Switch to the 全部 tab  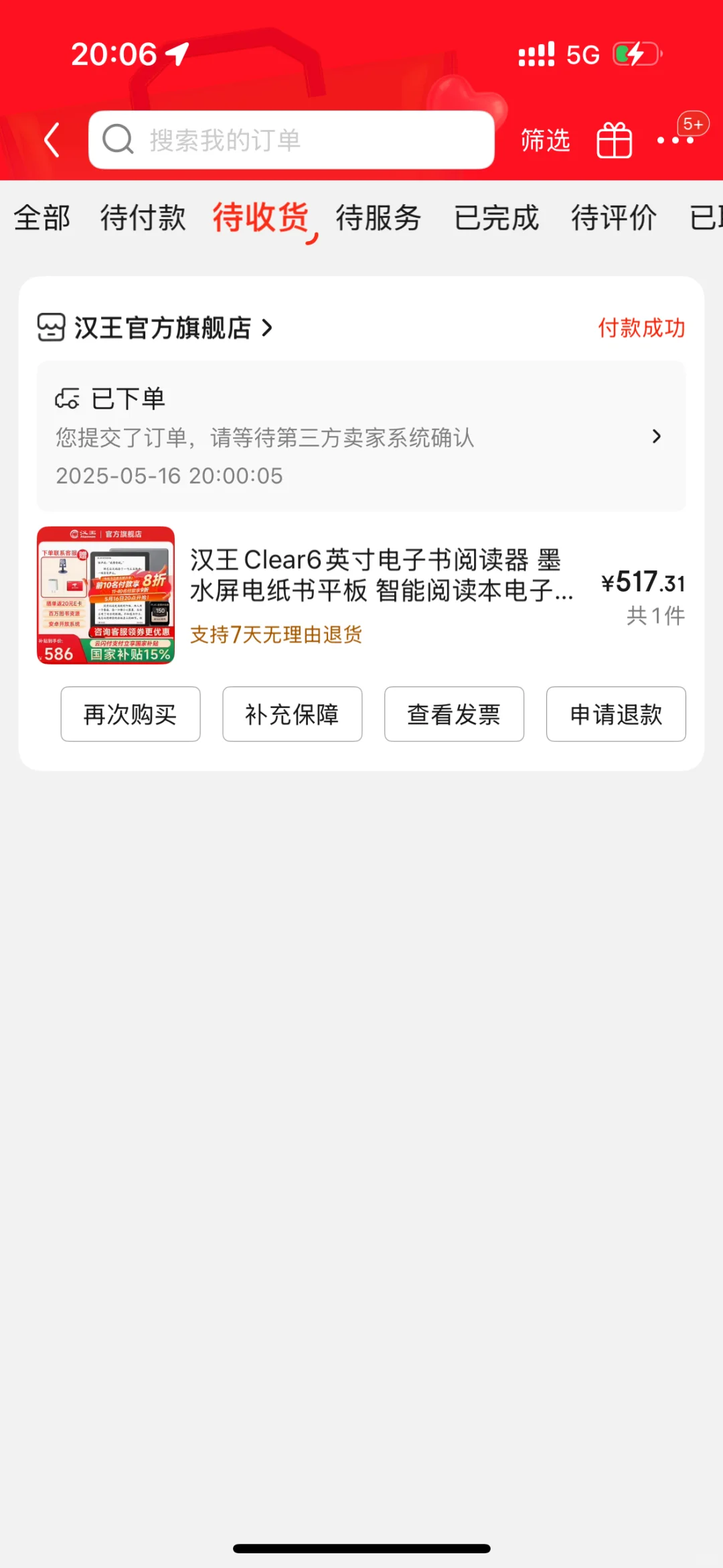(x=42, y=218)
